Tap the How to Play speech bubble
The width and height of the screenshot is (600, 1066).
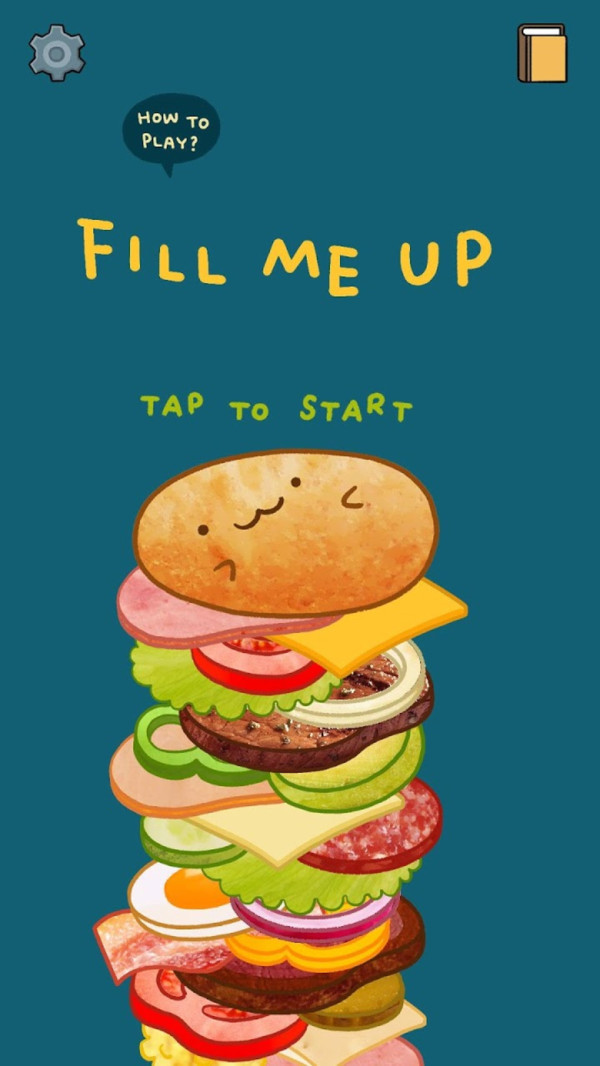click(x=171, y=130)
